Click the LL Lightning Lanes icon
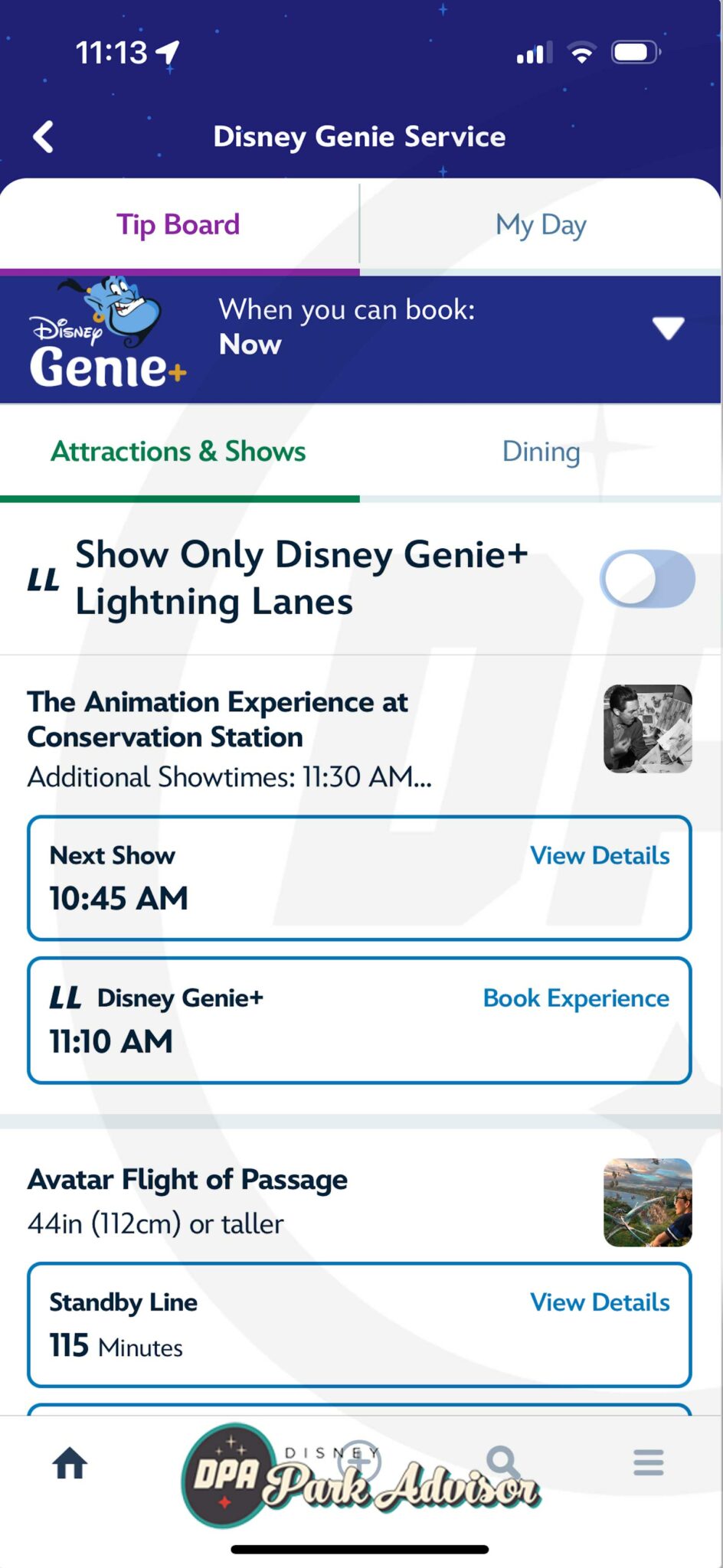Viewport: 723px width, 1568px height. tap(44, 579)
